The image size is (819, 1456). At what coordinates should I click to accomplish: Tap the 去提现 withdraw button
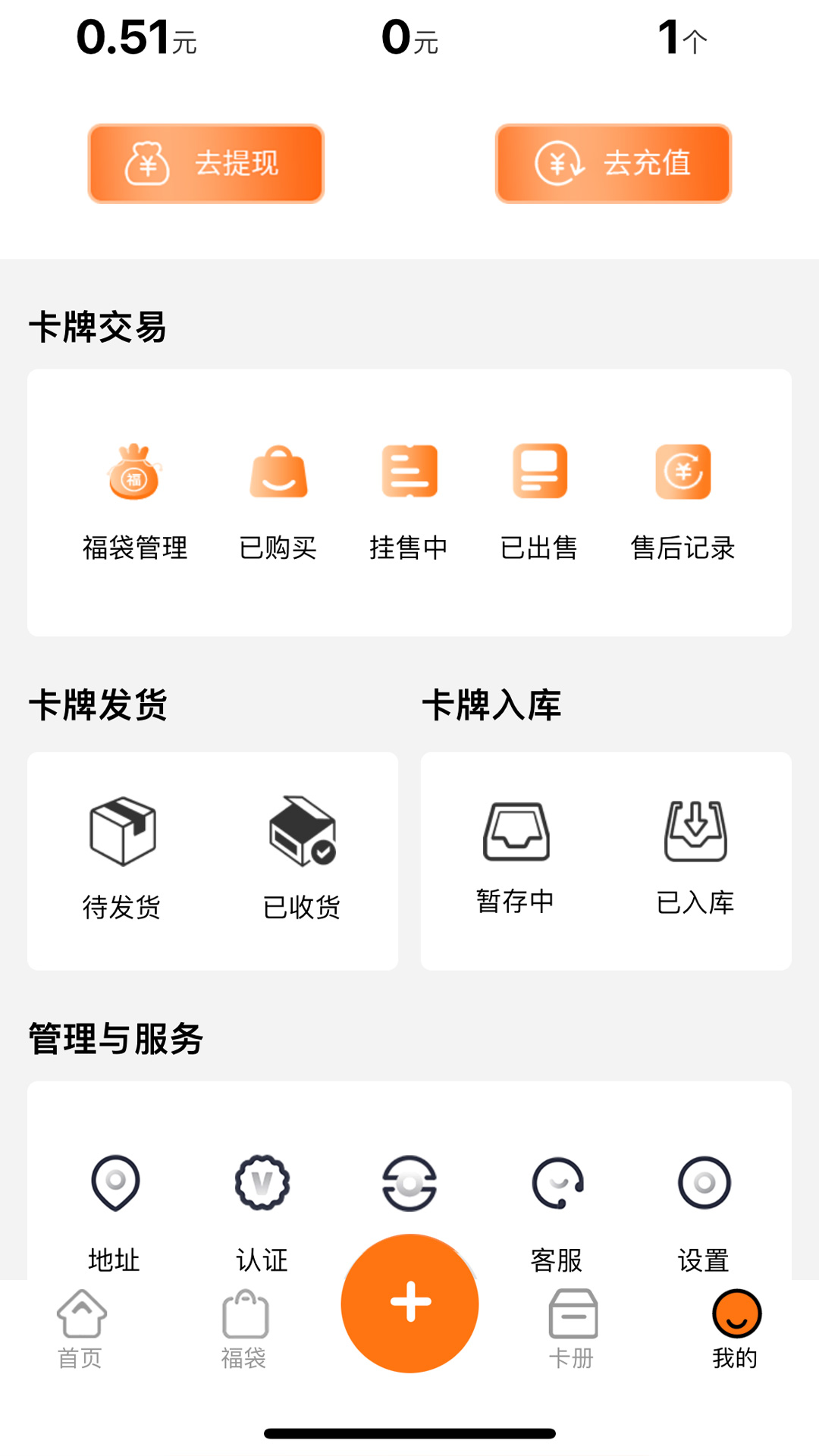[x=206, y=163]
